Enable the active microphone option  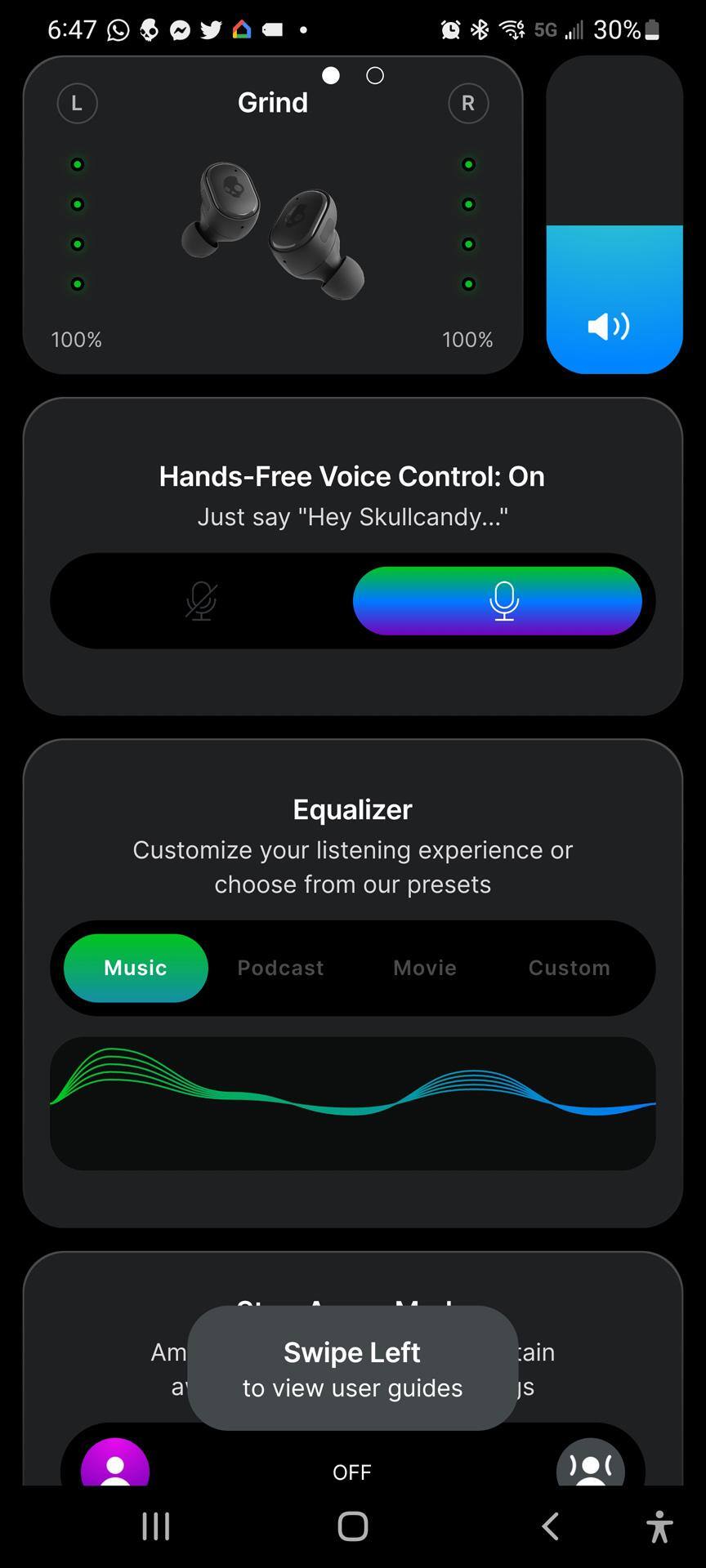tap(497, 601)
